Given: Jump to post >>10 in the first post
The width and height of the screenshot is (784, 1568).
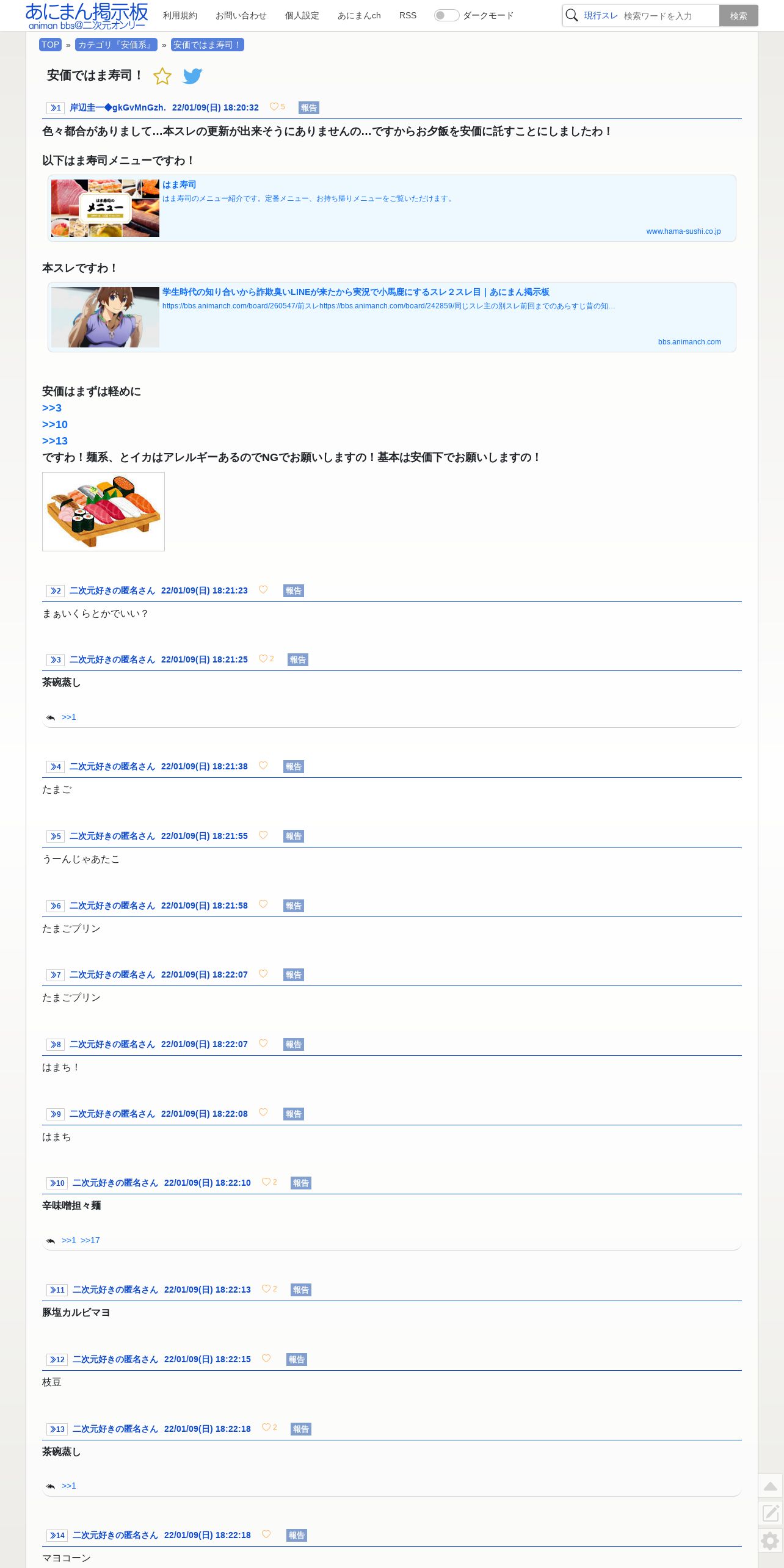Looking at the screenshot, I should (55, 424).
